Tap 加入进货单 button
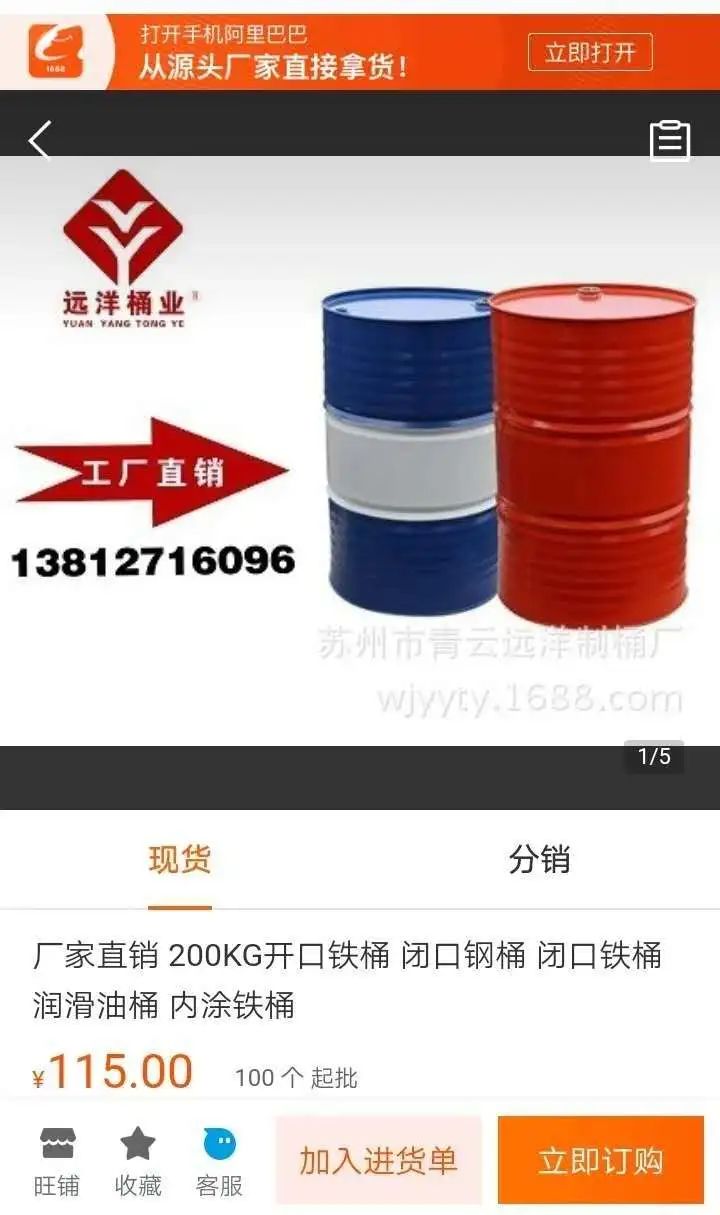 [x=378, y=1161]
